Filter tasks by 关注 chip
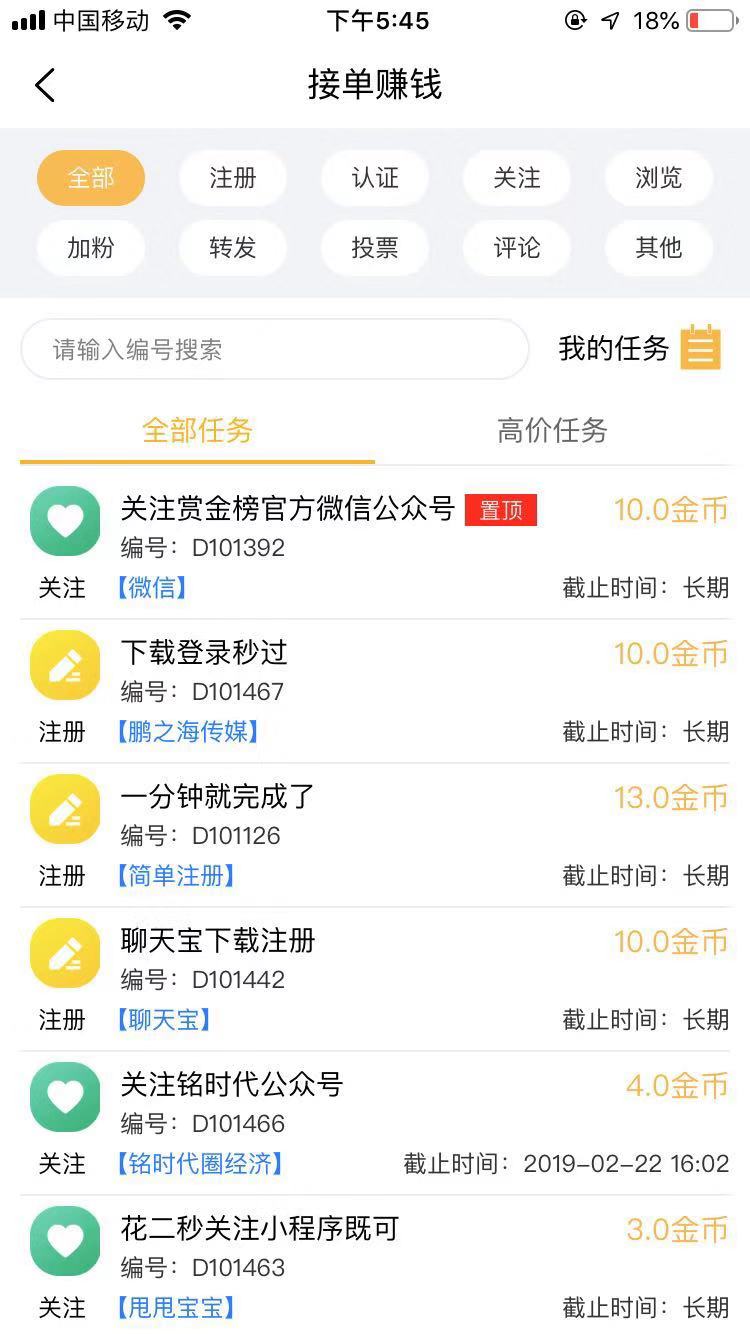 click(x=517, y=178)
